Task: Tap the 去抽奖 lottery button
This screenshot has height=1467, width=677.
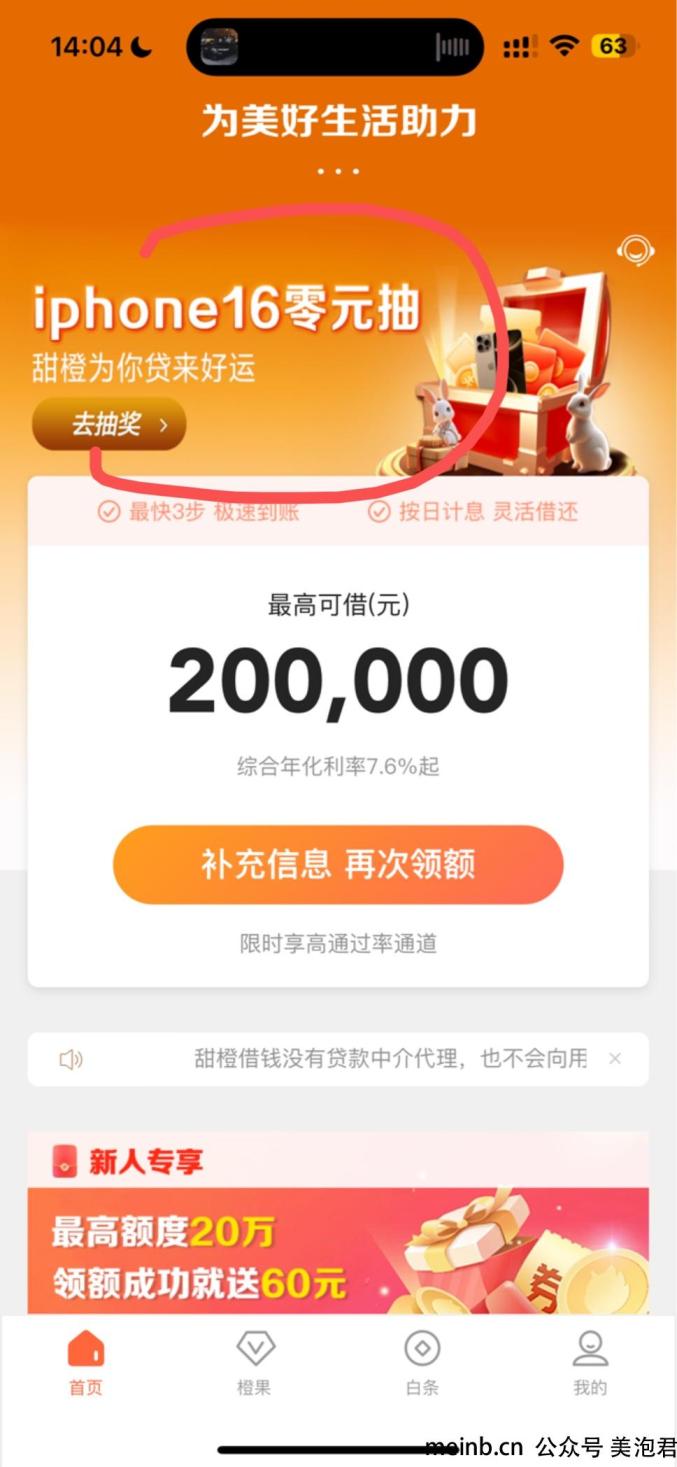Action: coord(109,424)
